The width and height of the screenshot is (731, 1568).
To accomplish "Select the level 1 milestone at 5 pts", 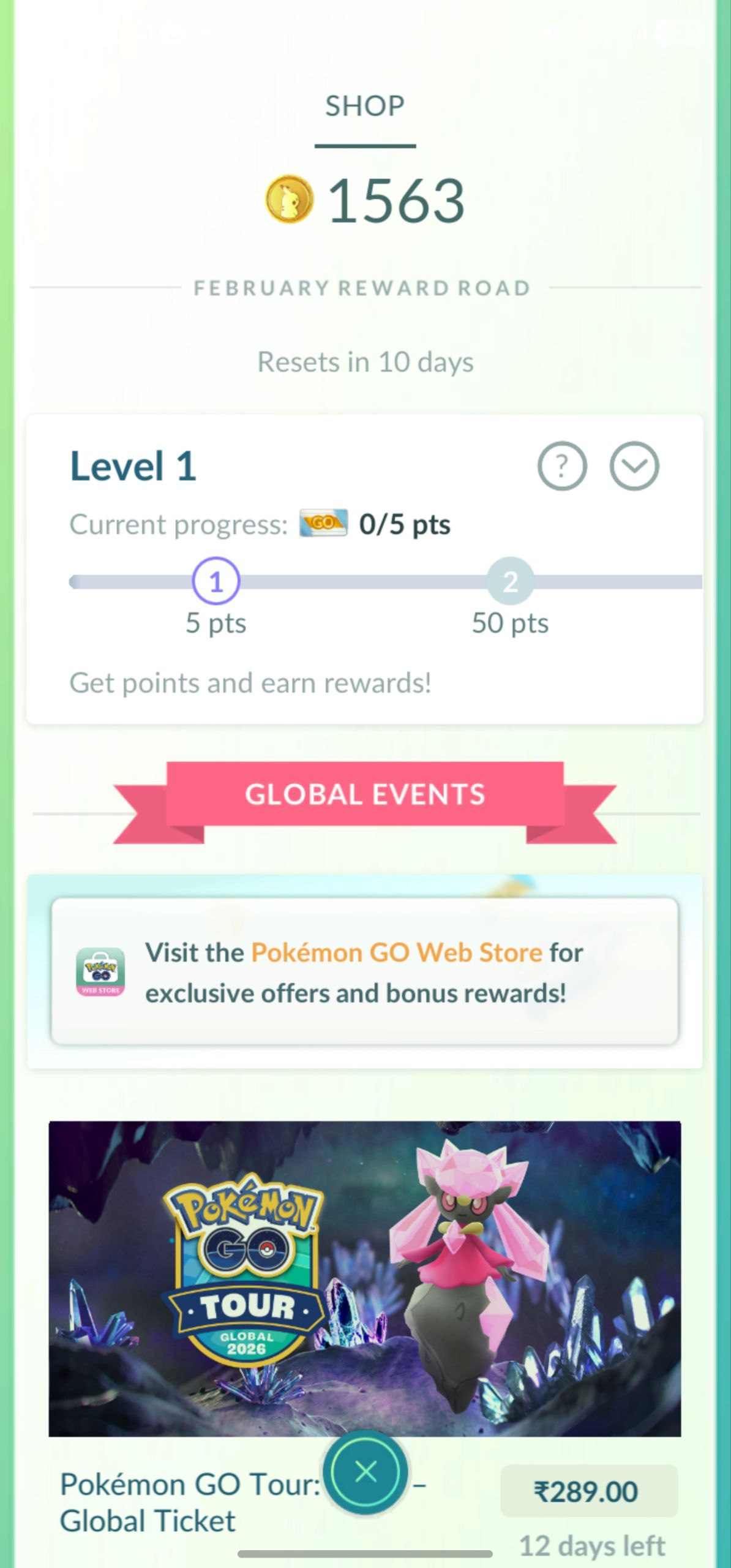I will coord(216,581).
